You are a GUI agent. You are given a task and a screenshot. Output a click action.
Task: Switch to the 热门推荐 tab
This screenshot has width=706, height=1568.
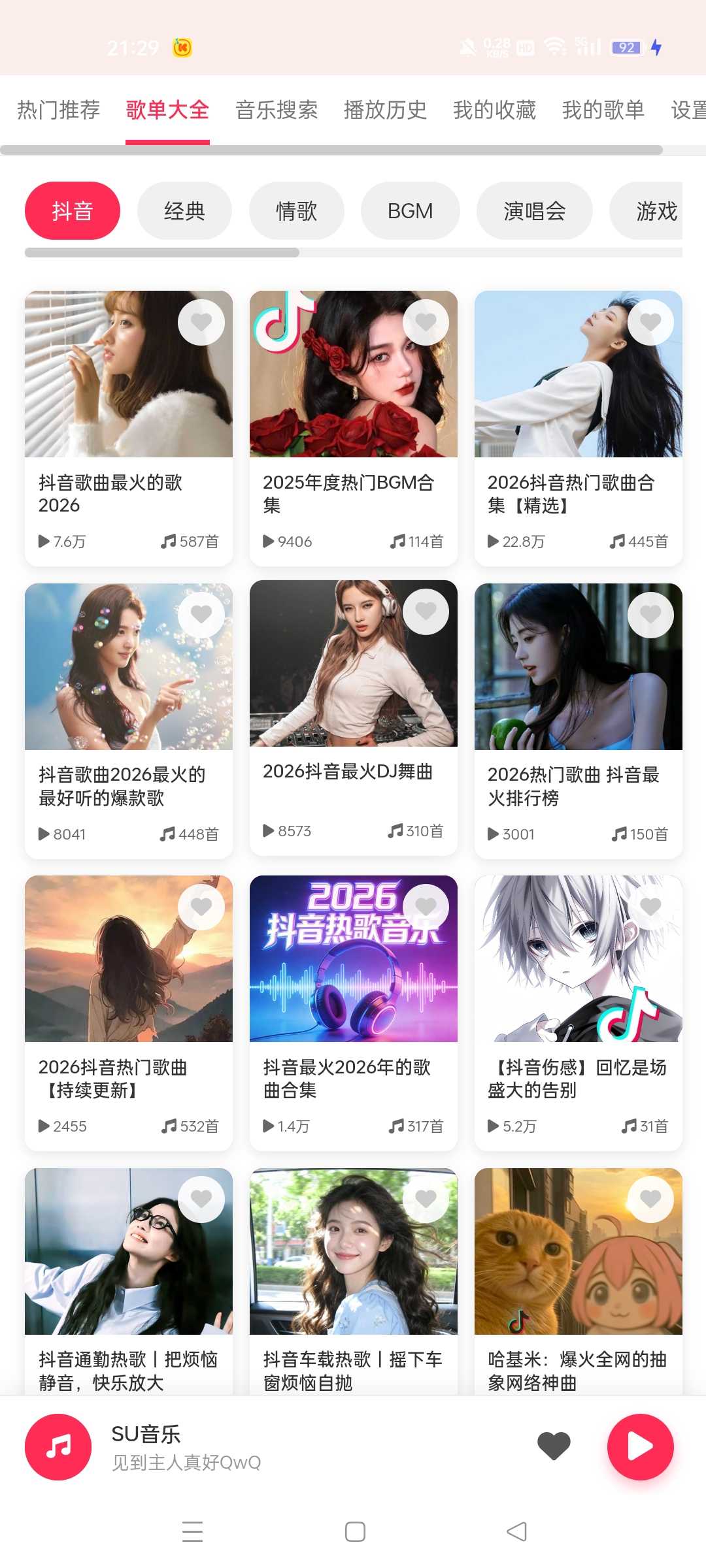(58, 110)
